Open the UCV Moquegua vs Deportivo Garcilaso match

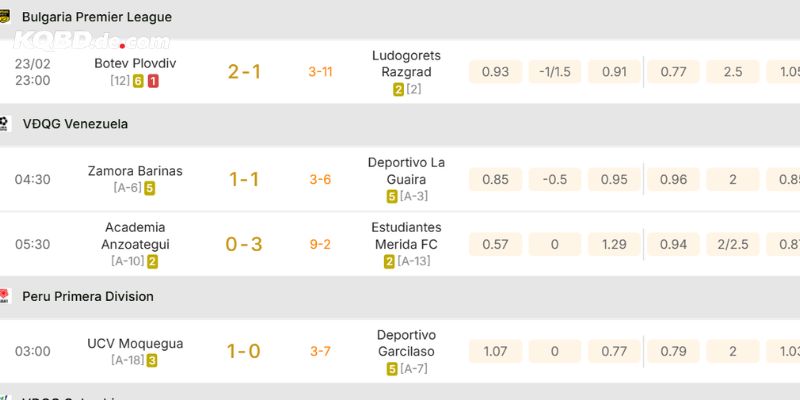coord(244,351)
